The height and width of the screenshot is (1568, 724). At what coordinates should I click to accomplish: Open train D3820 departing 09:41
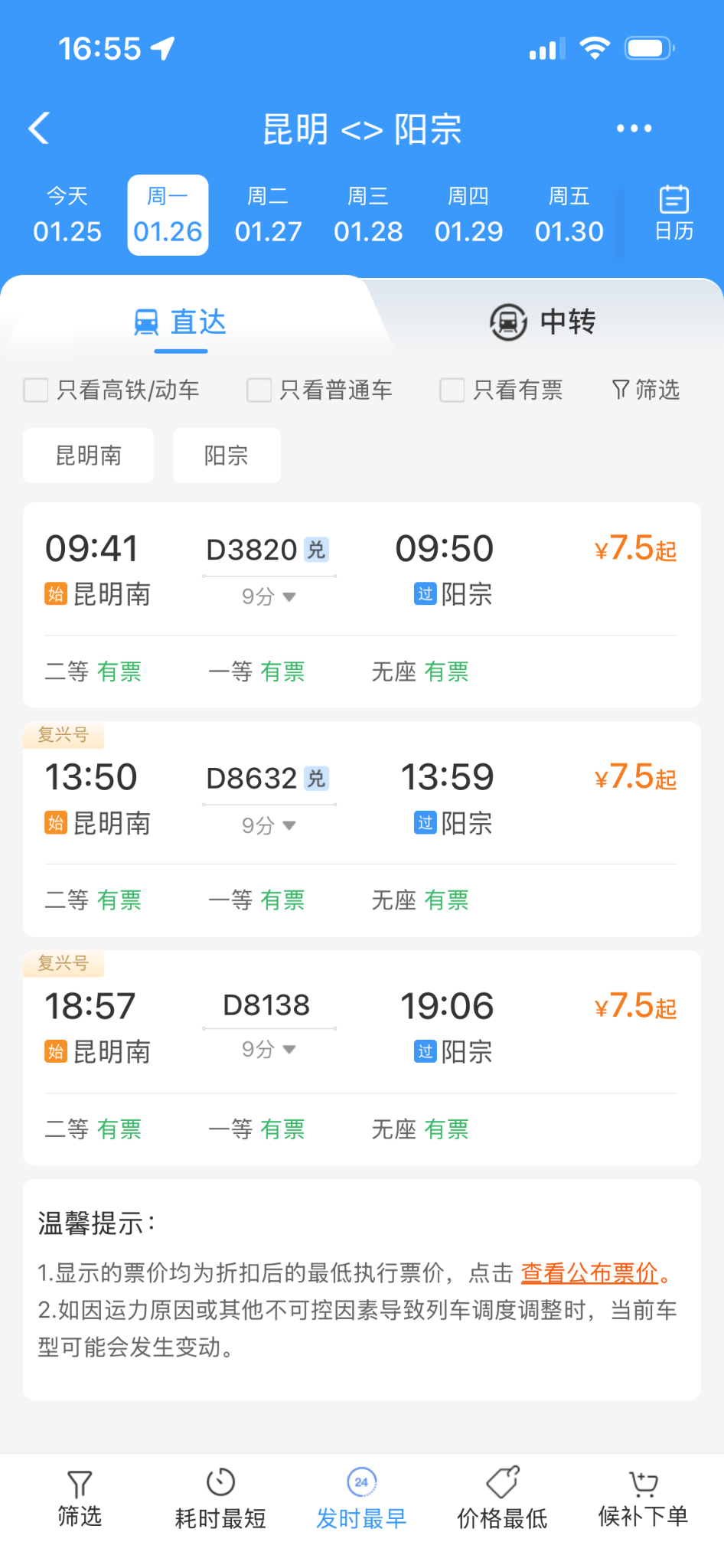pos(361,570)
